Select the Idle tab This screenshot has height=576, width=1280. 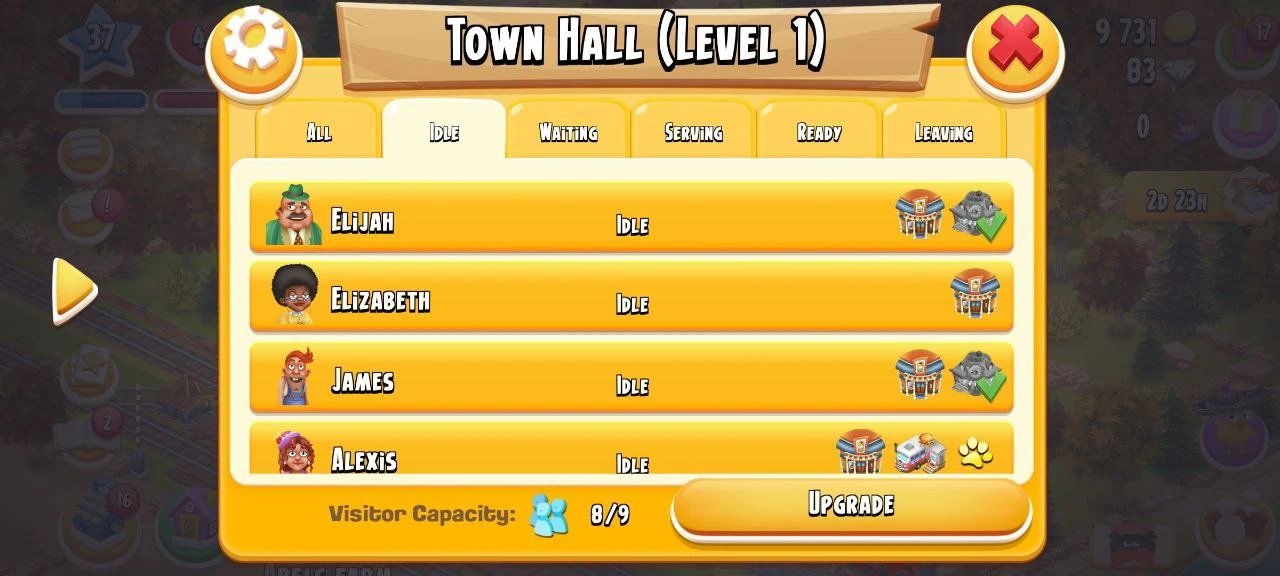(444, 132)
